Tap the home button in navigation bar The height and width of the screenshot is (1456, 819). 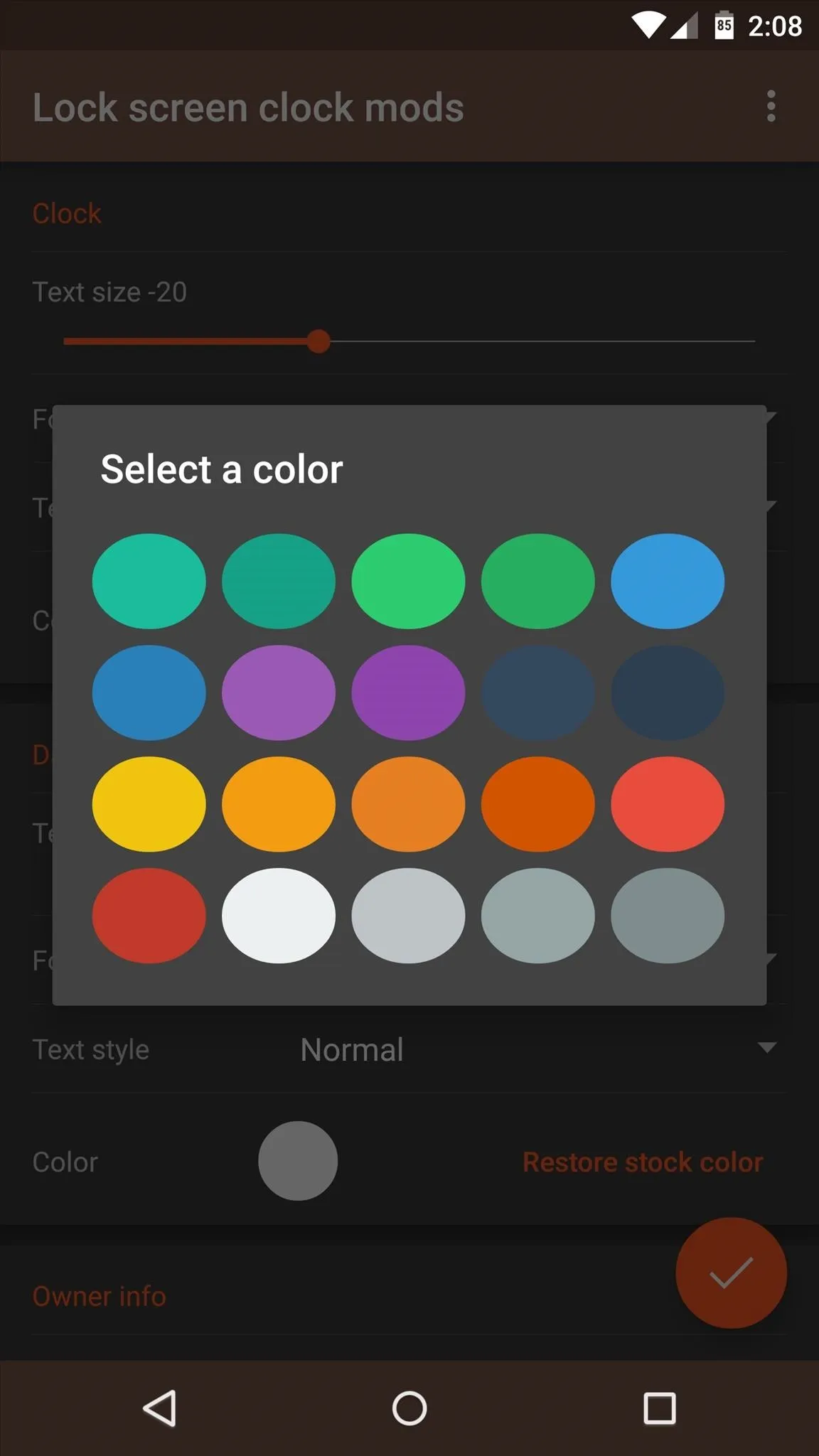pyautogui.click(x=409, y=1408)
